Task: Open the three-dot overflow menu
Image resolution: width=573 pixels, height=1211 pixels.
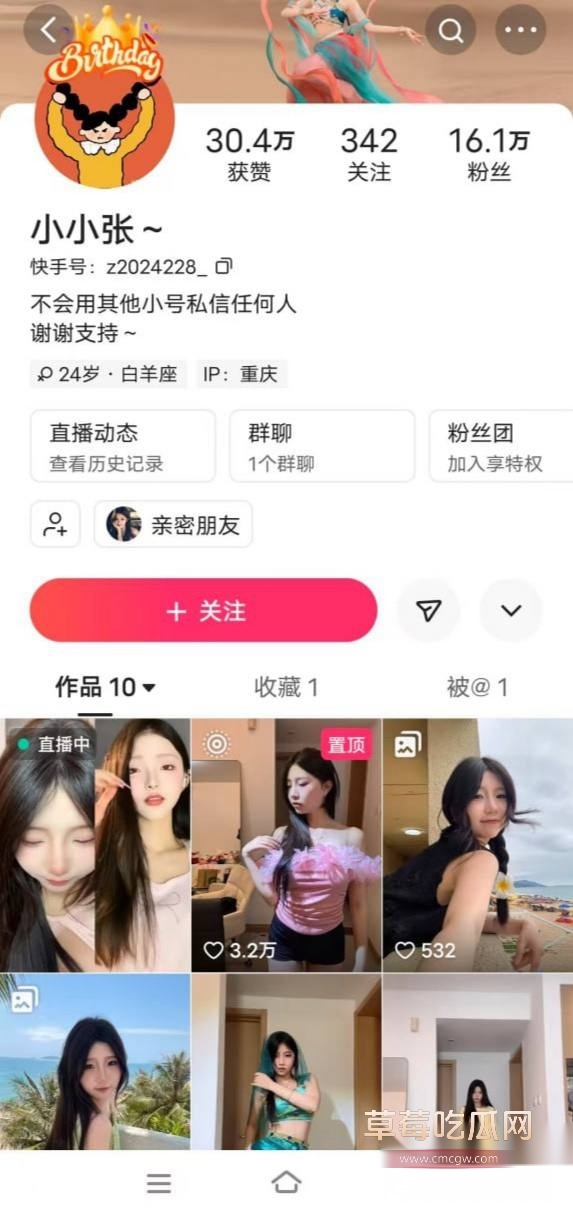Action: point(521,31)
